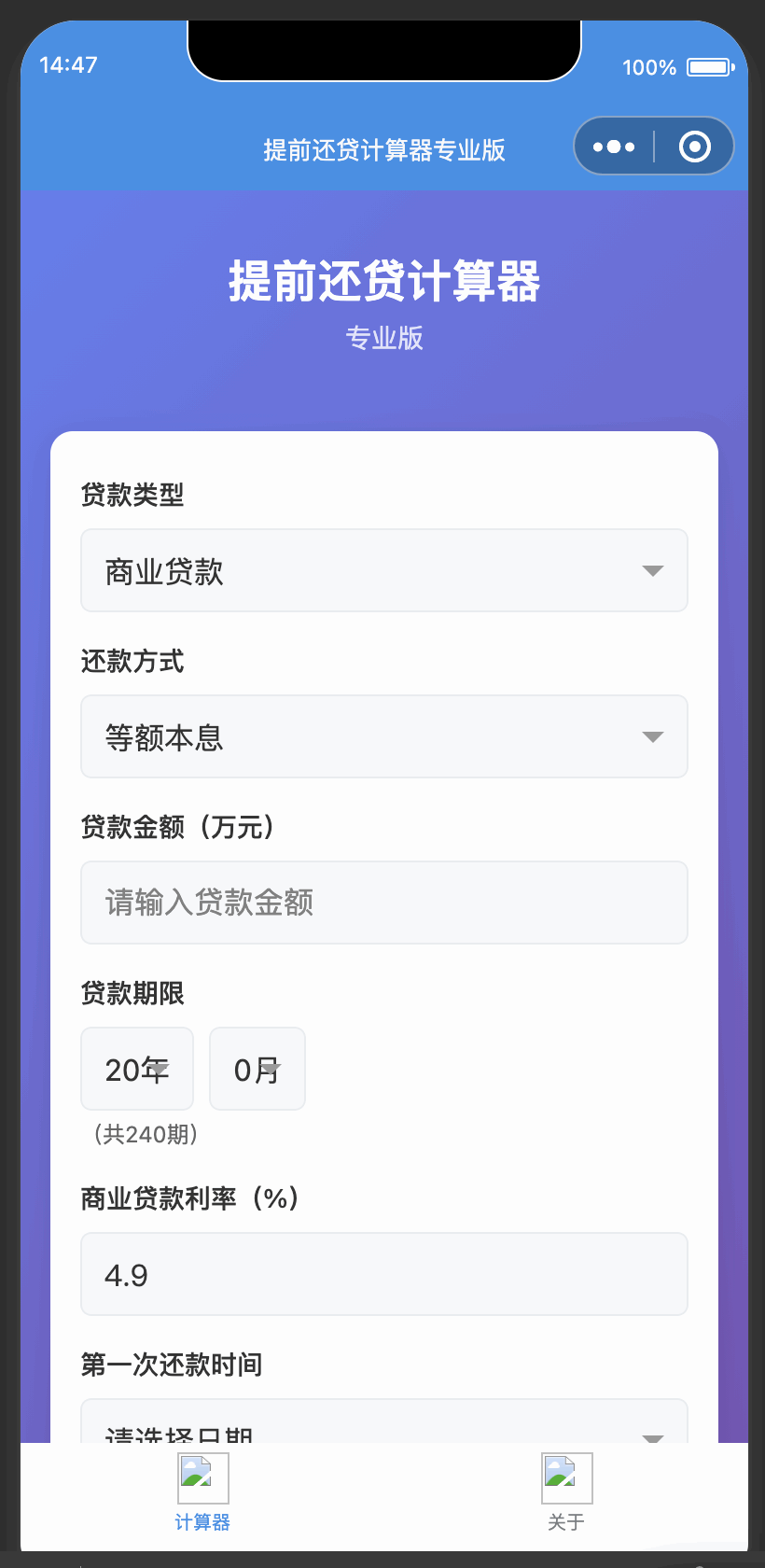Open the 20年 loan term year picker
This screenshot has width=765, height=1568.
tap(137, 1069)
